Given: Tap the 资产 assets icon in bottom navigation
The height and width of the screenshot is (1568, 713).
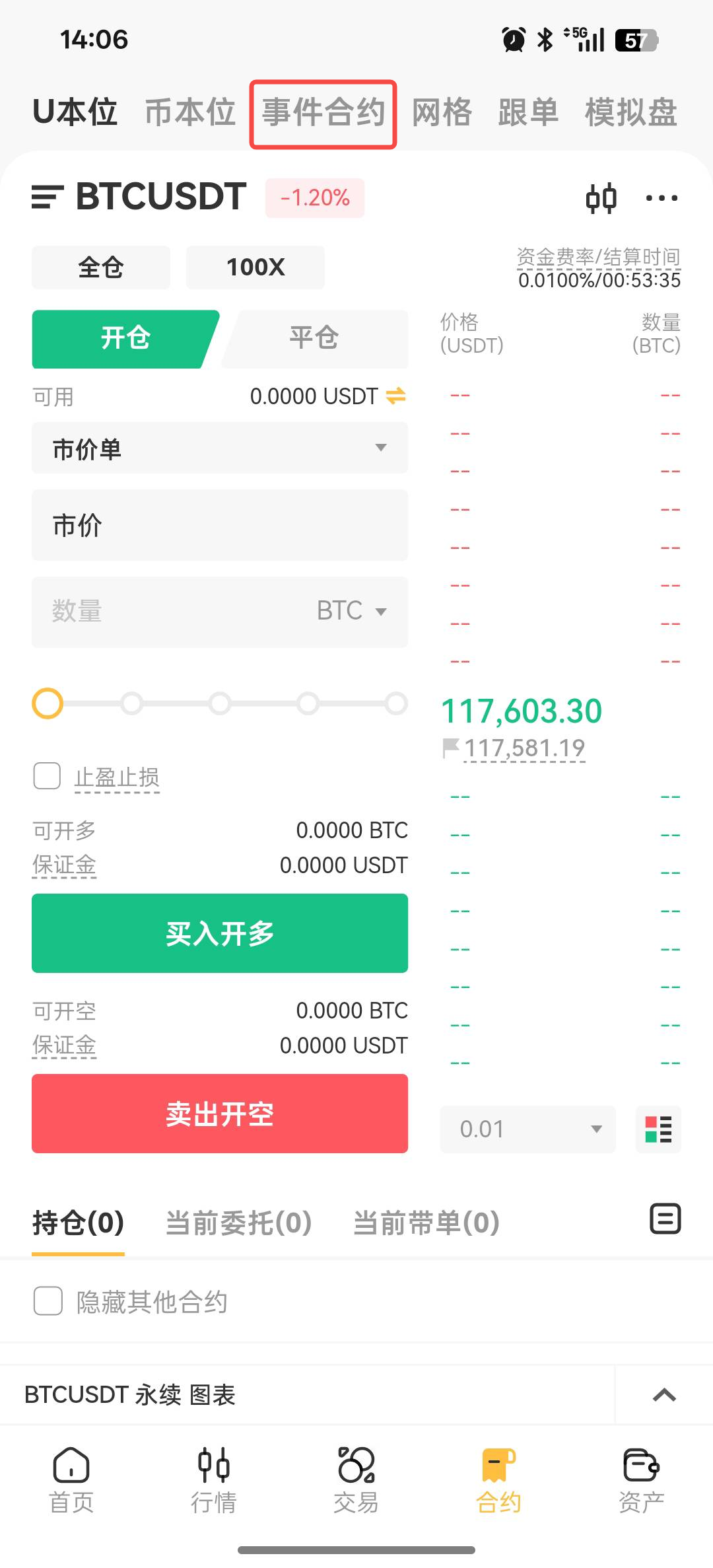Looking at the screenshot, I should [641, 1480].
